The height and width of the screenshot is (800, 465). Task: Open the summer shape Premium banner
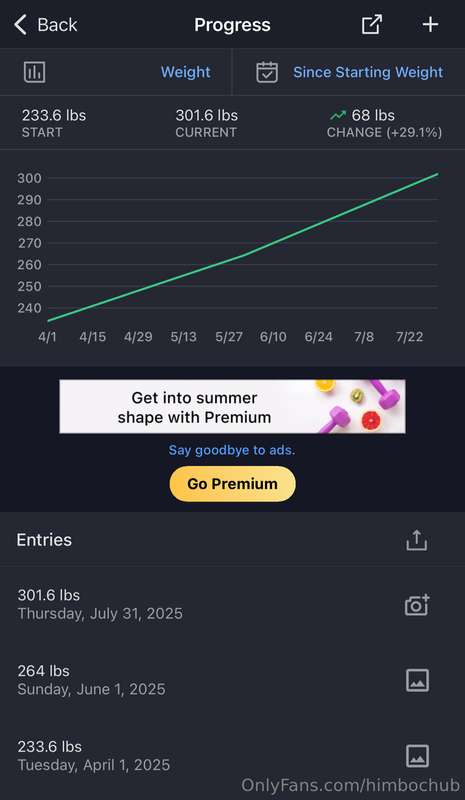click(232, 406)
